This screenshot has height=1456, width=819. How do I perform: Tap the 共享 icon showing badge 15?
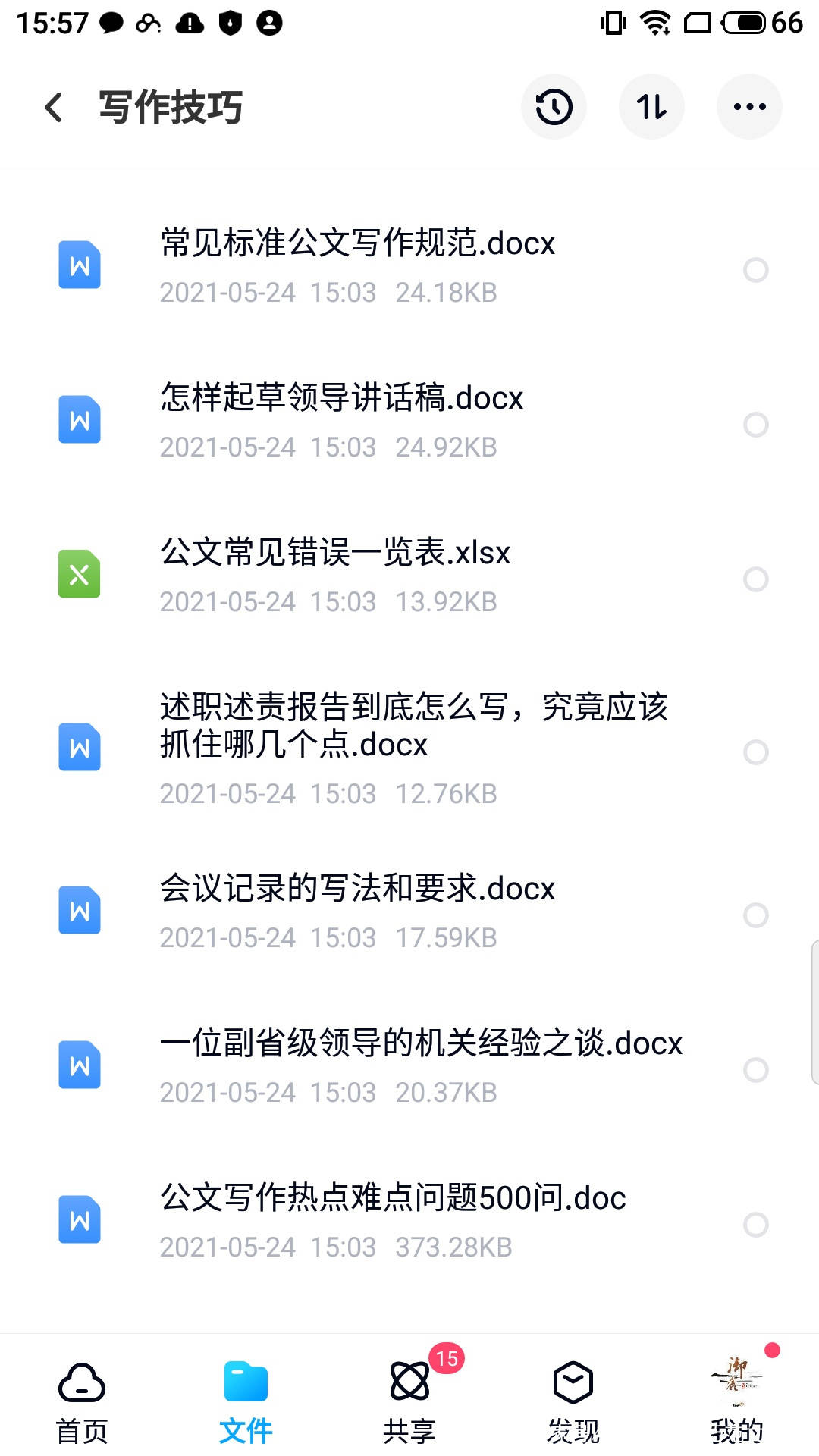pos(409,1382)
